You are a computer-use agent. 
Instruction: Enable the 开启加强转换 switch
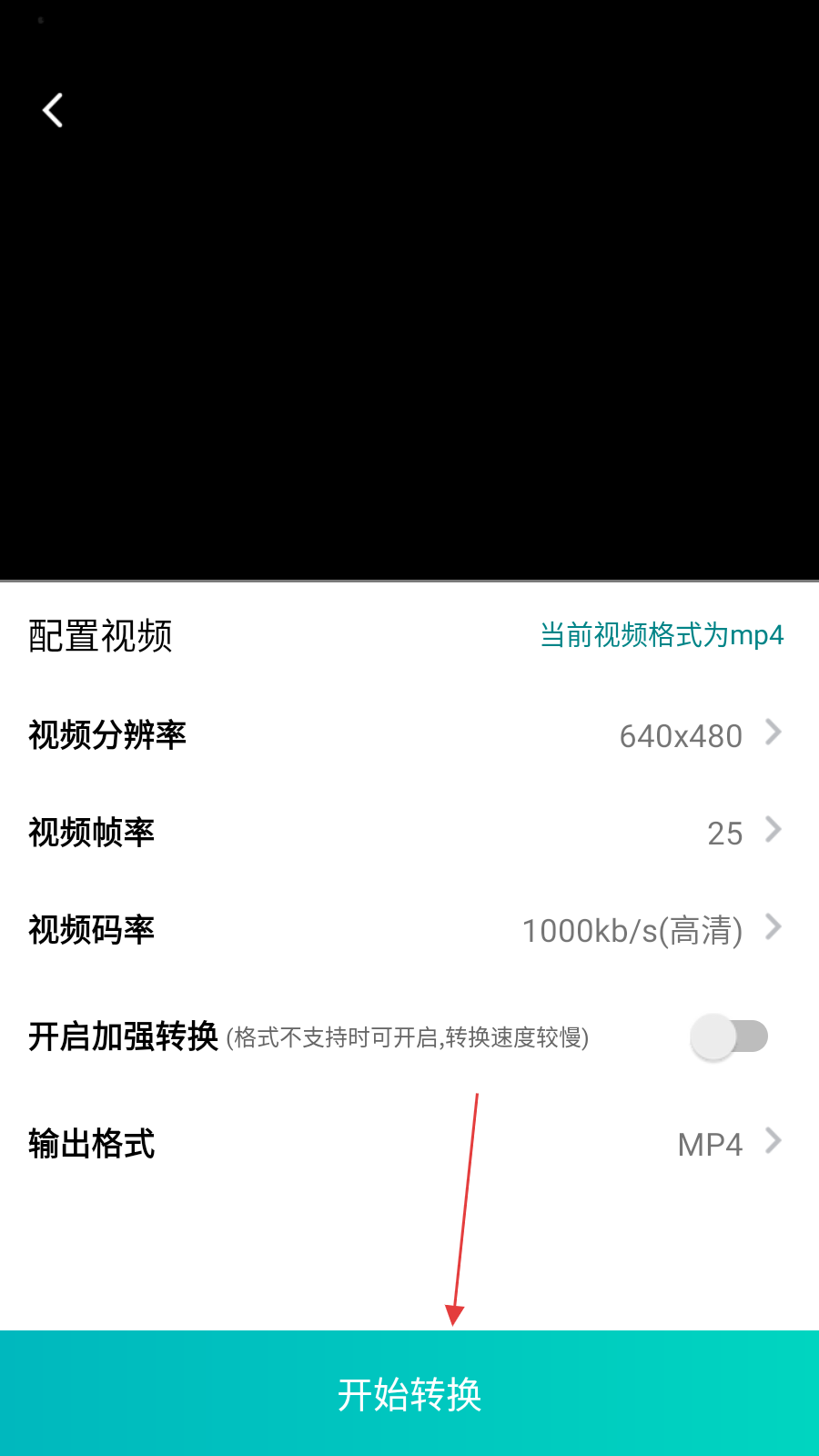(x=729, y=1036)
